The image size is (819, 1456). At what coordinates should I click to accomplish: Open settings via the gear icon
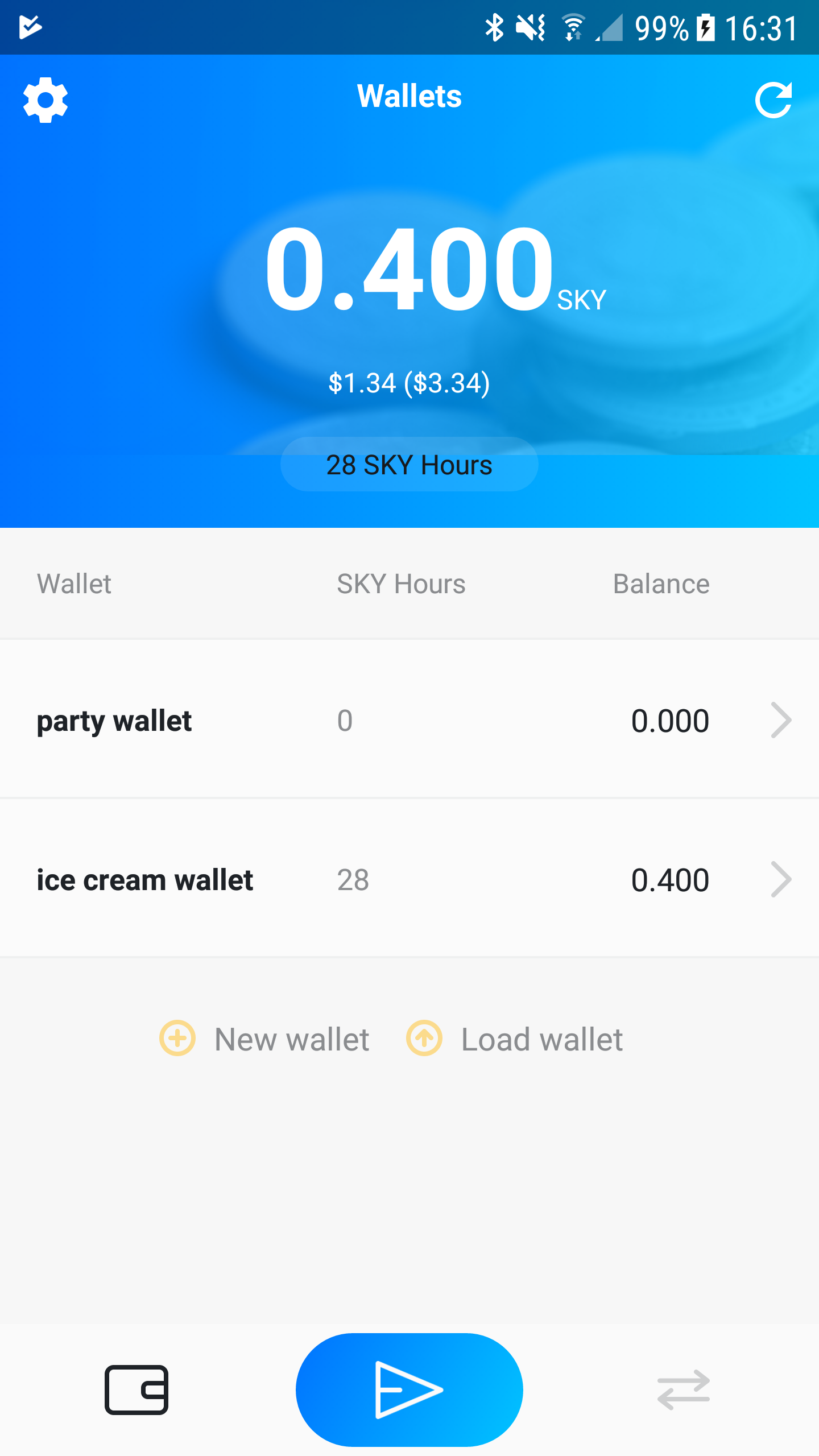click(x=45, y=100)
